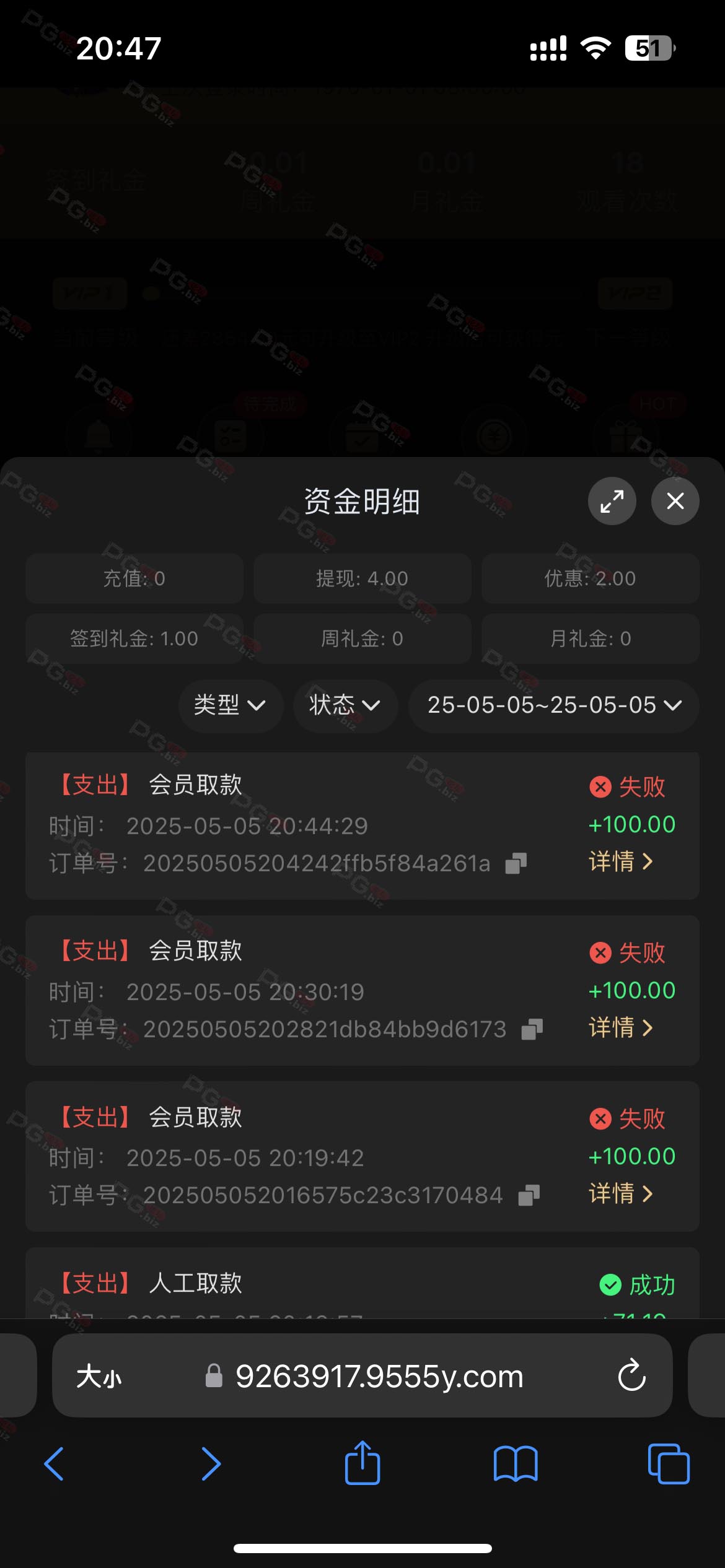Open the 类型 filter dropdown
Screen dimensions: 725x1568
click(231, 705)
